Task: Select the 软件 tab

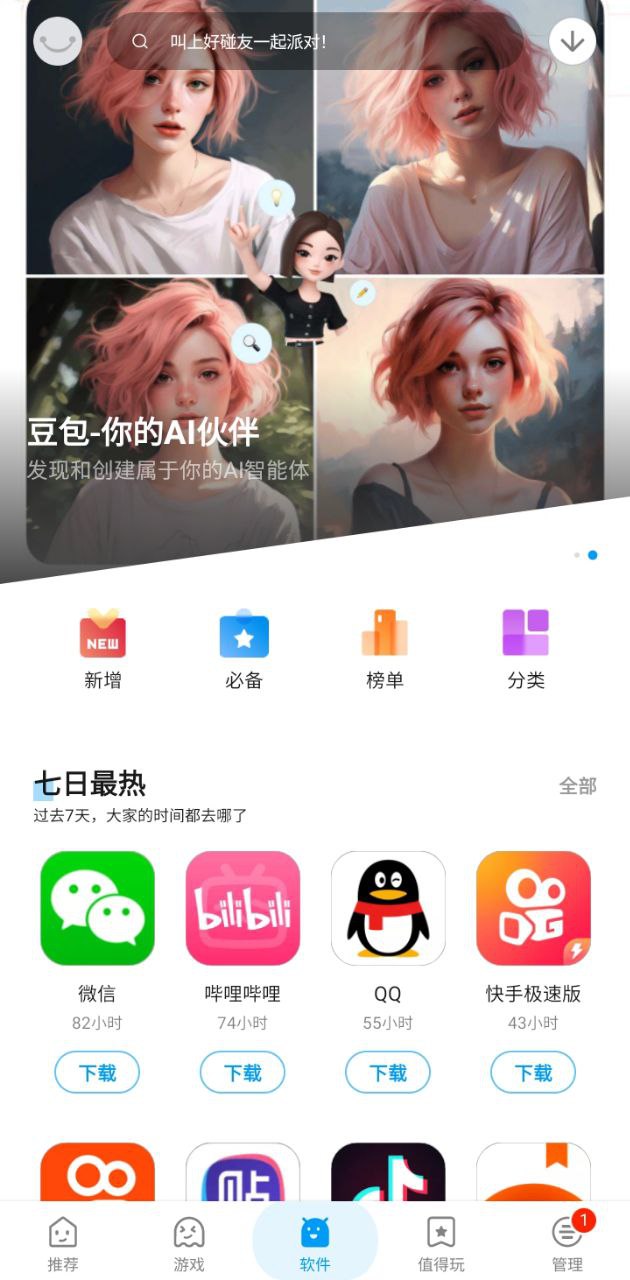Action: tap(315, 1243)
